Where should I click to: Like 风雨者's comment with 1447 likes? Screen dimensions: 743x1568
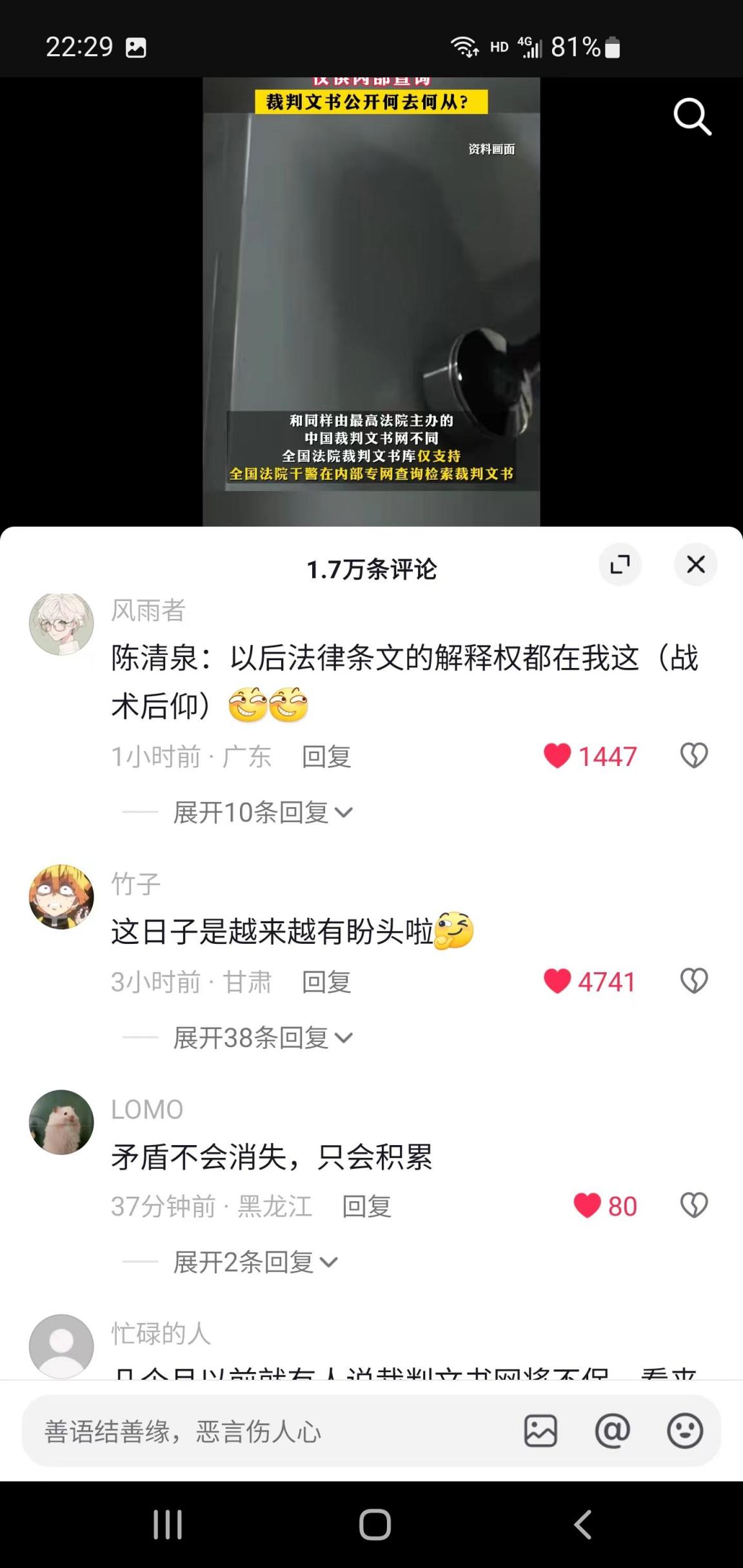click(557, 756)
